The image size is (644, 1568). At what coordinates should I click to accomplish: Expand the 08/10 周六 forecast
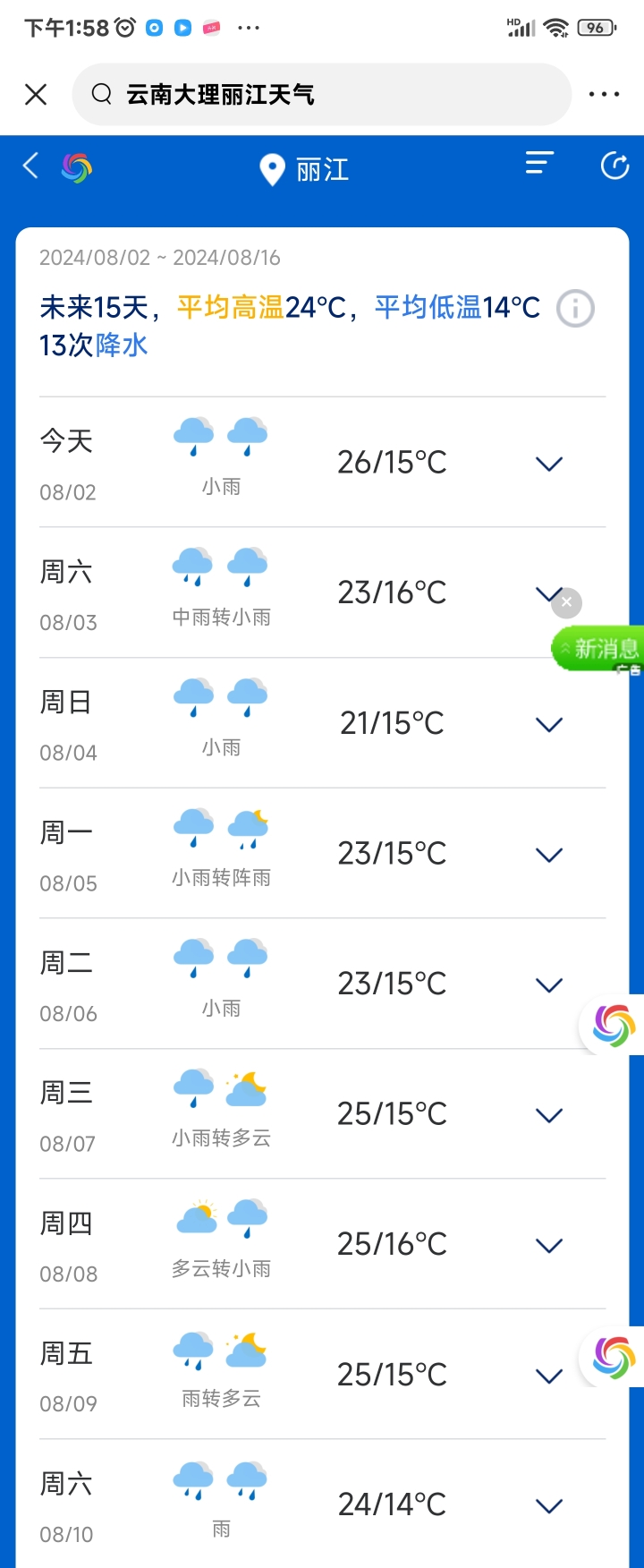548,1506
